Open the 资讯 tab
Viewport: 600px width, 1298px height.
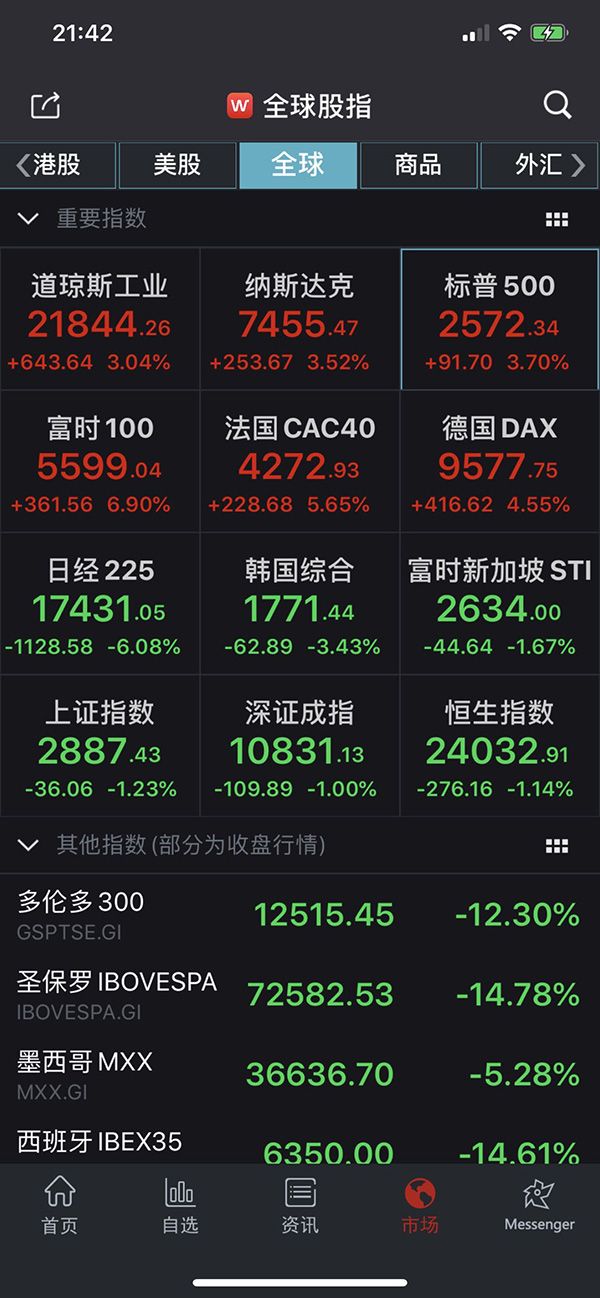pyautogui.click(x=300, y=1206)
